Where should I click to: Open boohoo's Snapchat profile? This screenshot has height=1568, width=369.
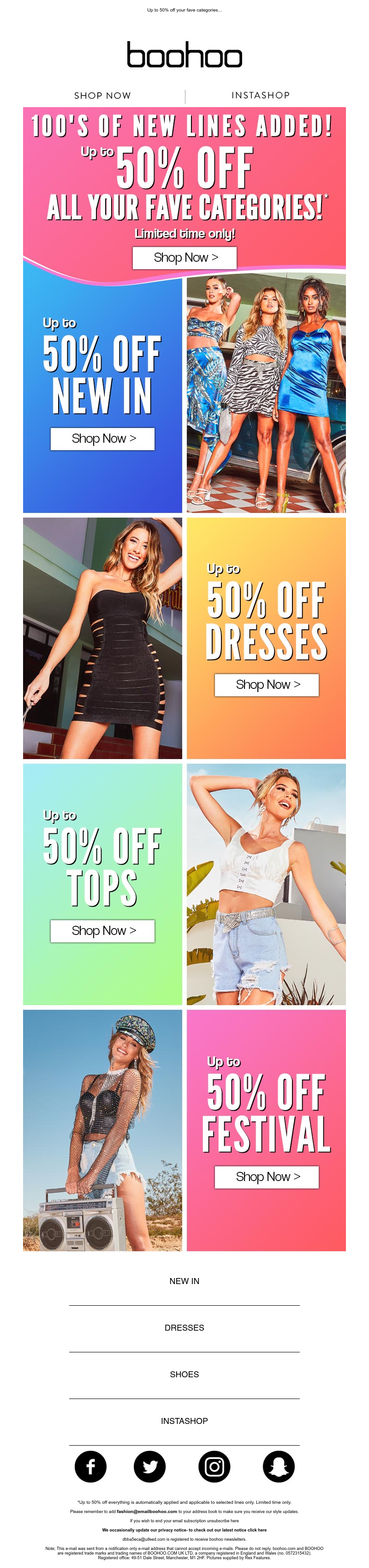279,1466
